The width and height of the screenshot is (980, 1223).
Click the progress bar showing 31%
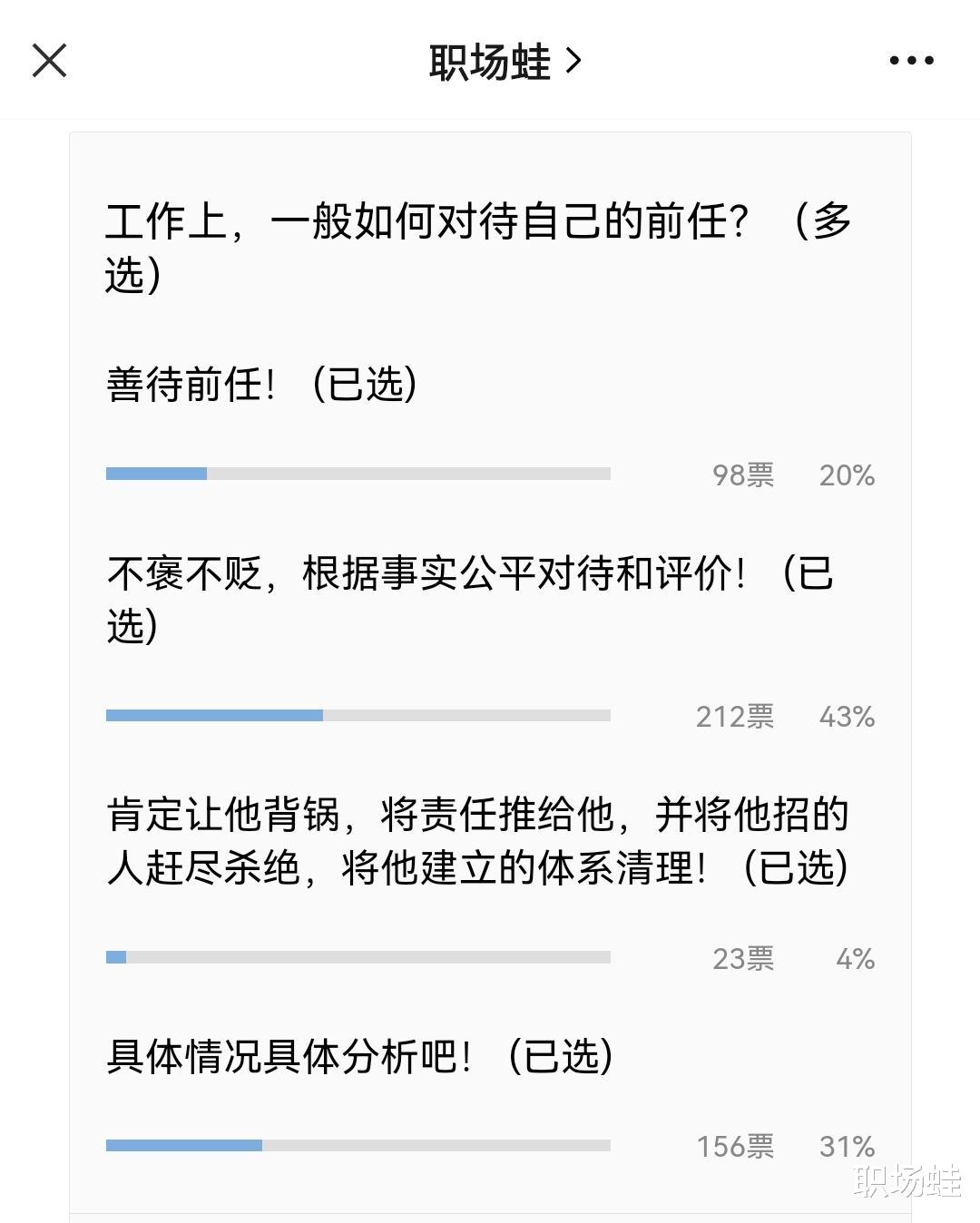tap(358, 1145)
